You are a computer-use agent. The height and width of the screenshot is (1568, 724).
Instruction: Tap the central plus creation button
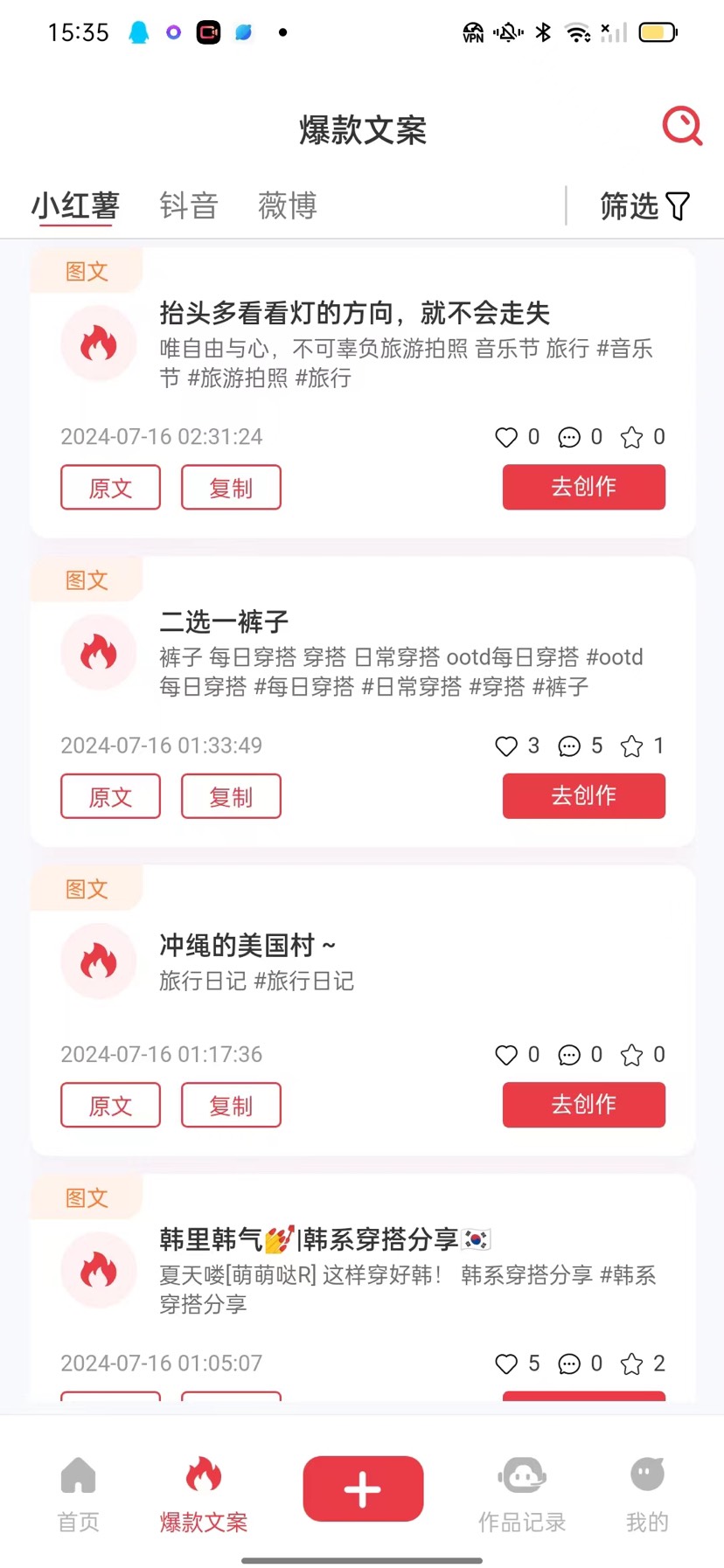click(362, 1488)
